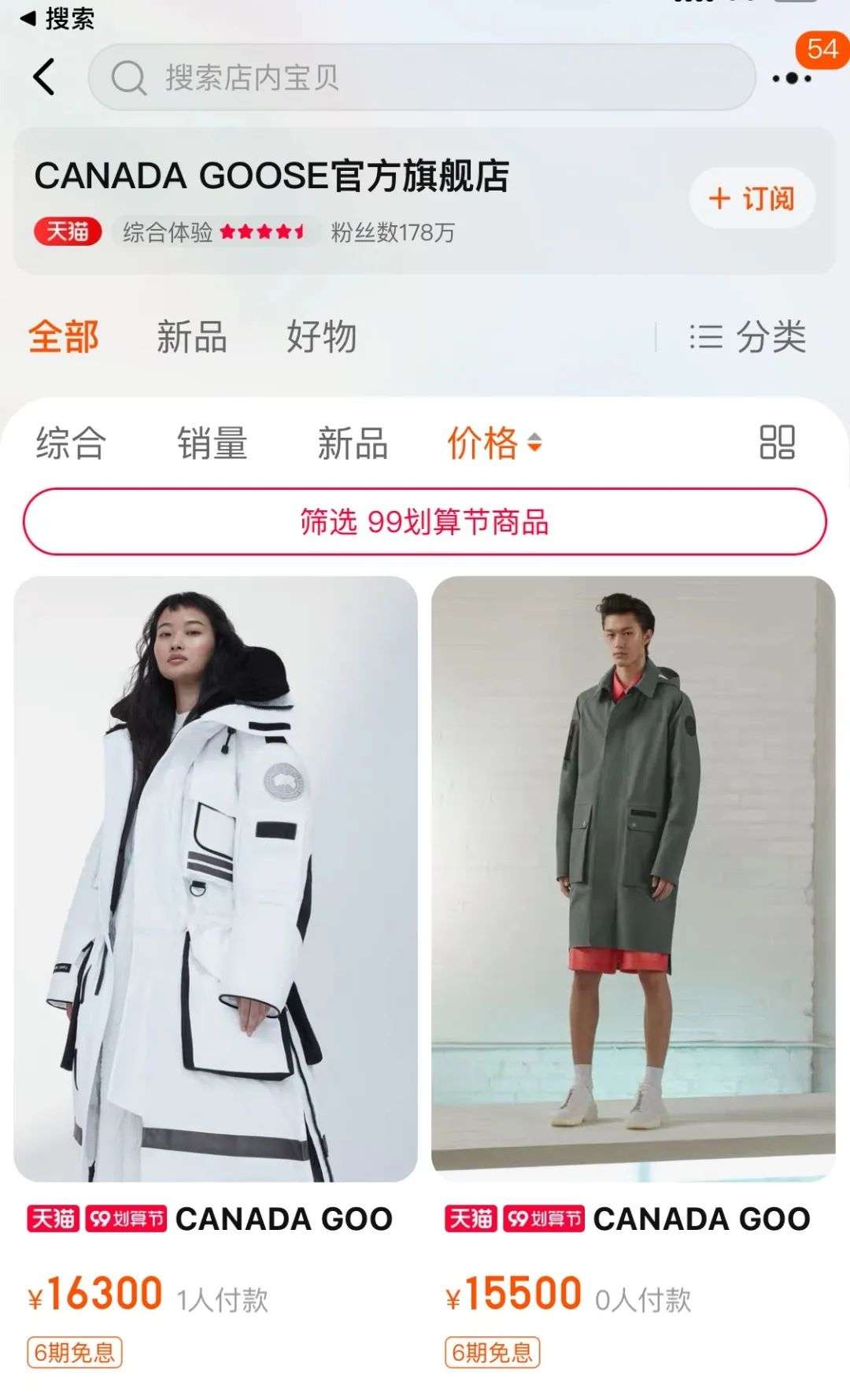This screenshot has height=1400, width=850.
Task: Tap the back arrow
Action: [44, 77]
